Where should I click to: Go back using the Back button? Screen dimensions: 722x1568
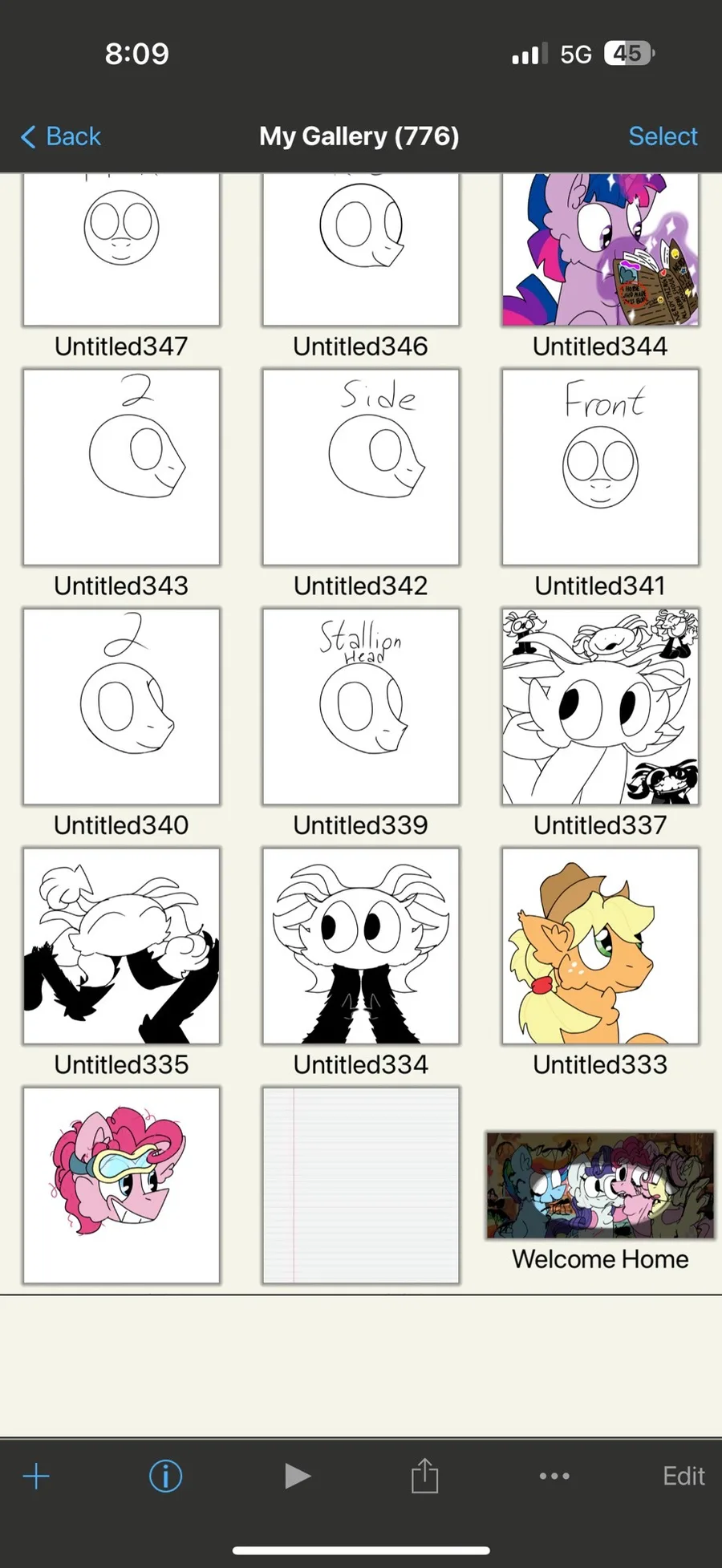(x=61, y=136)
